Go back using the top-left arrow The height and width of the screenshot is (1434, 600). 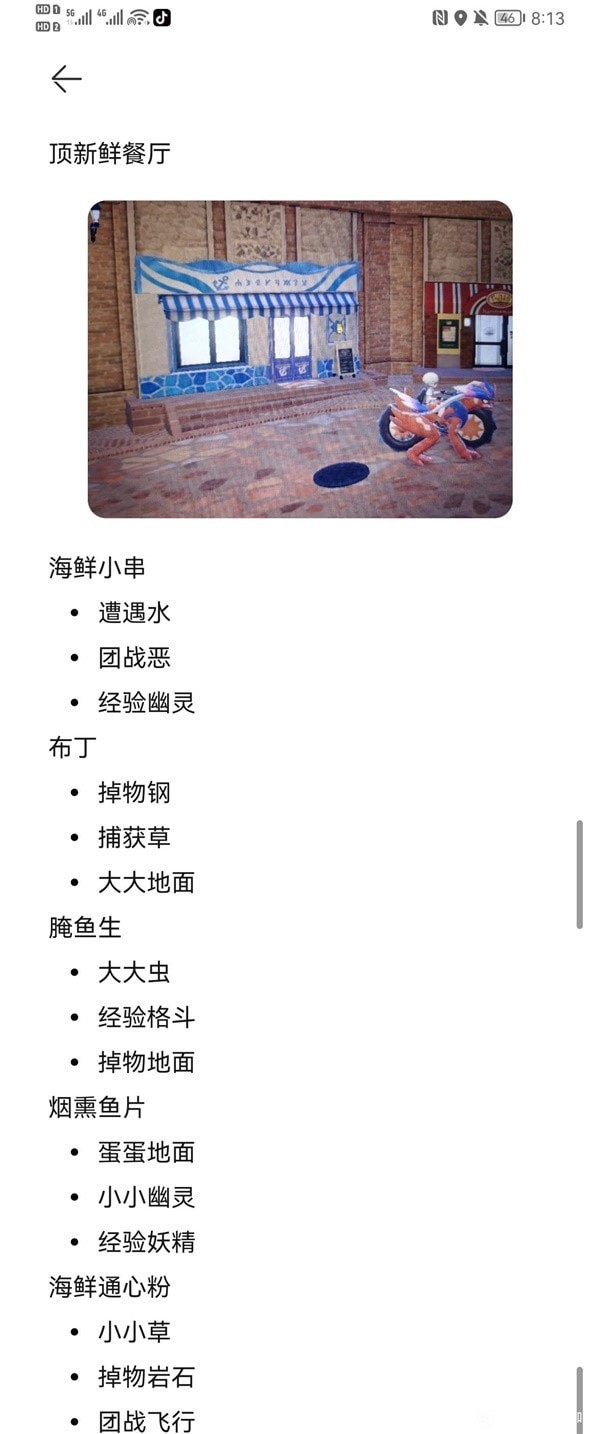tap(66, 79)
